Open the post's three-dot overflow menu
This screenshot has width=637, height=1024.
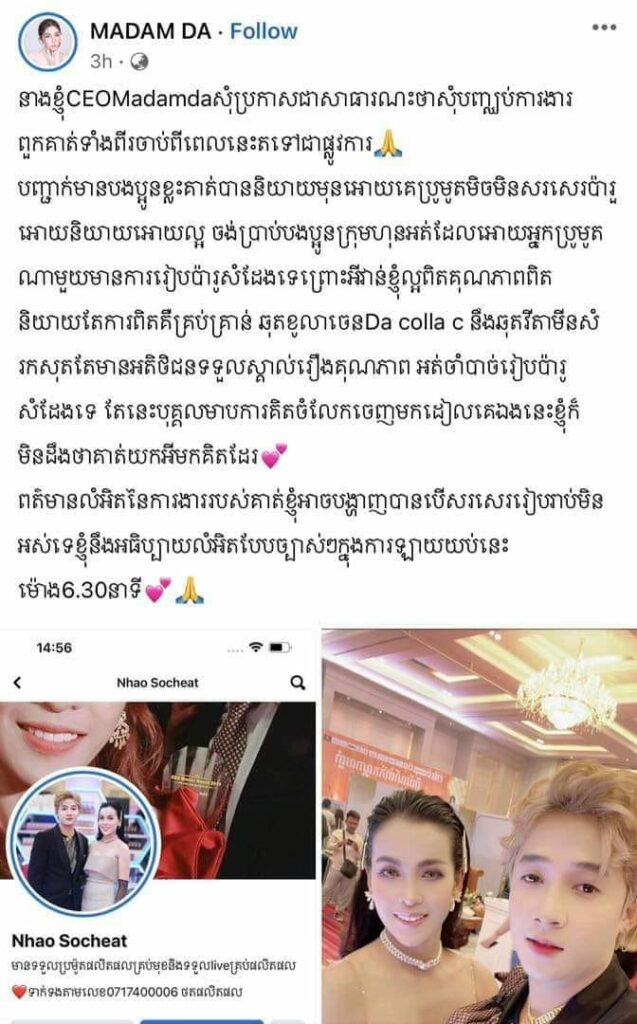point(604,28)
